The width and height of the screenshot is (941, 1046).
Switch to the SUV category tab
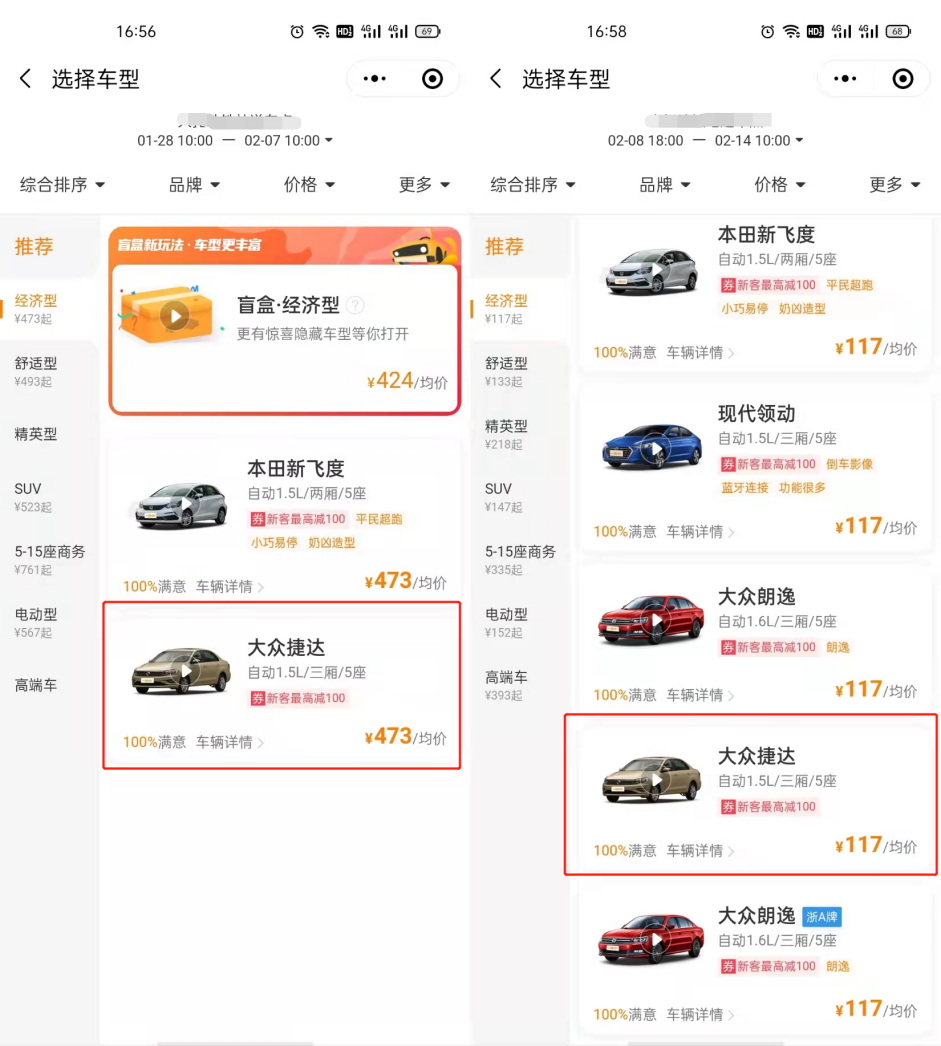[x=28, y=488]
